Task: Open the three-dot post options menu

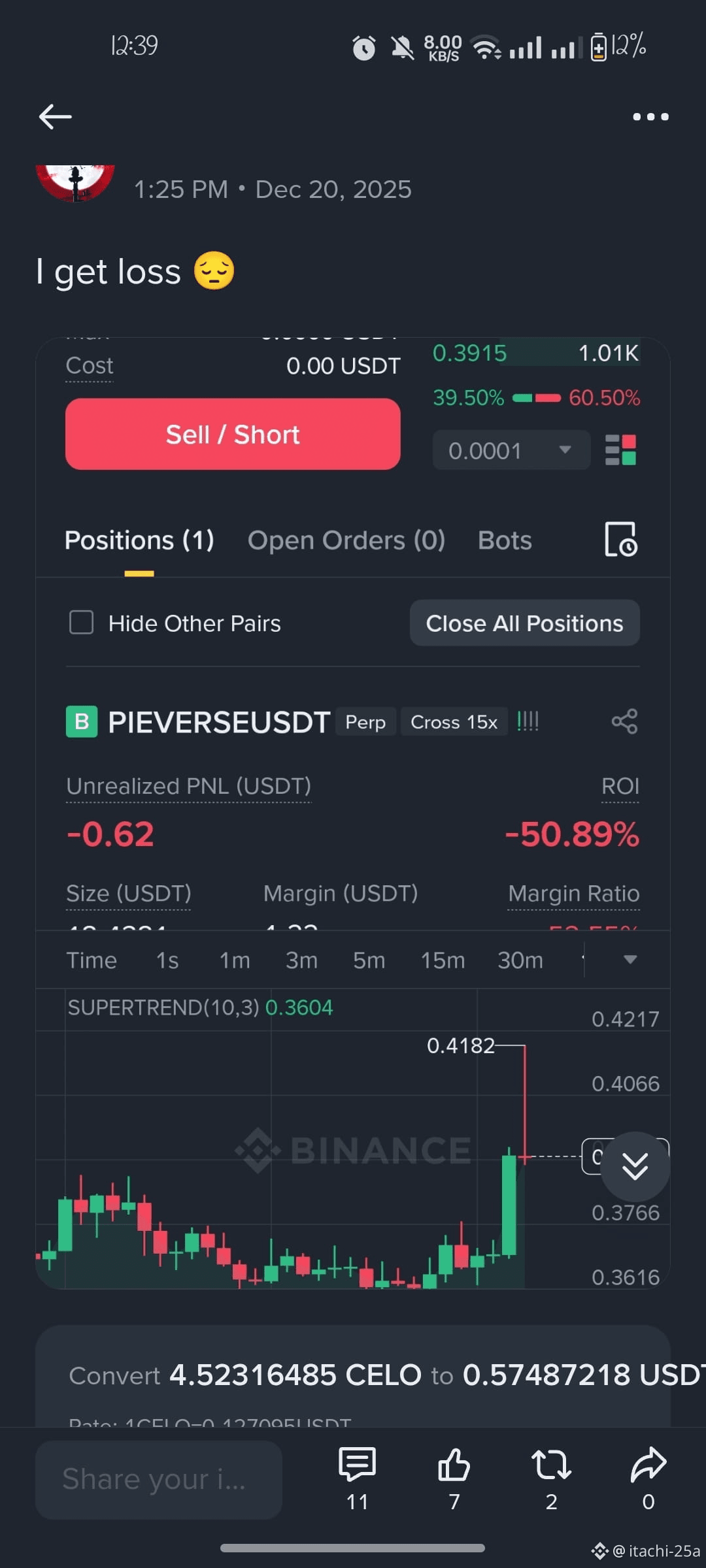Action: [650, 116]
